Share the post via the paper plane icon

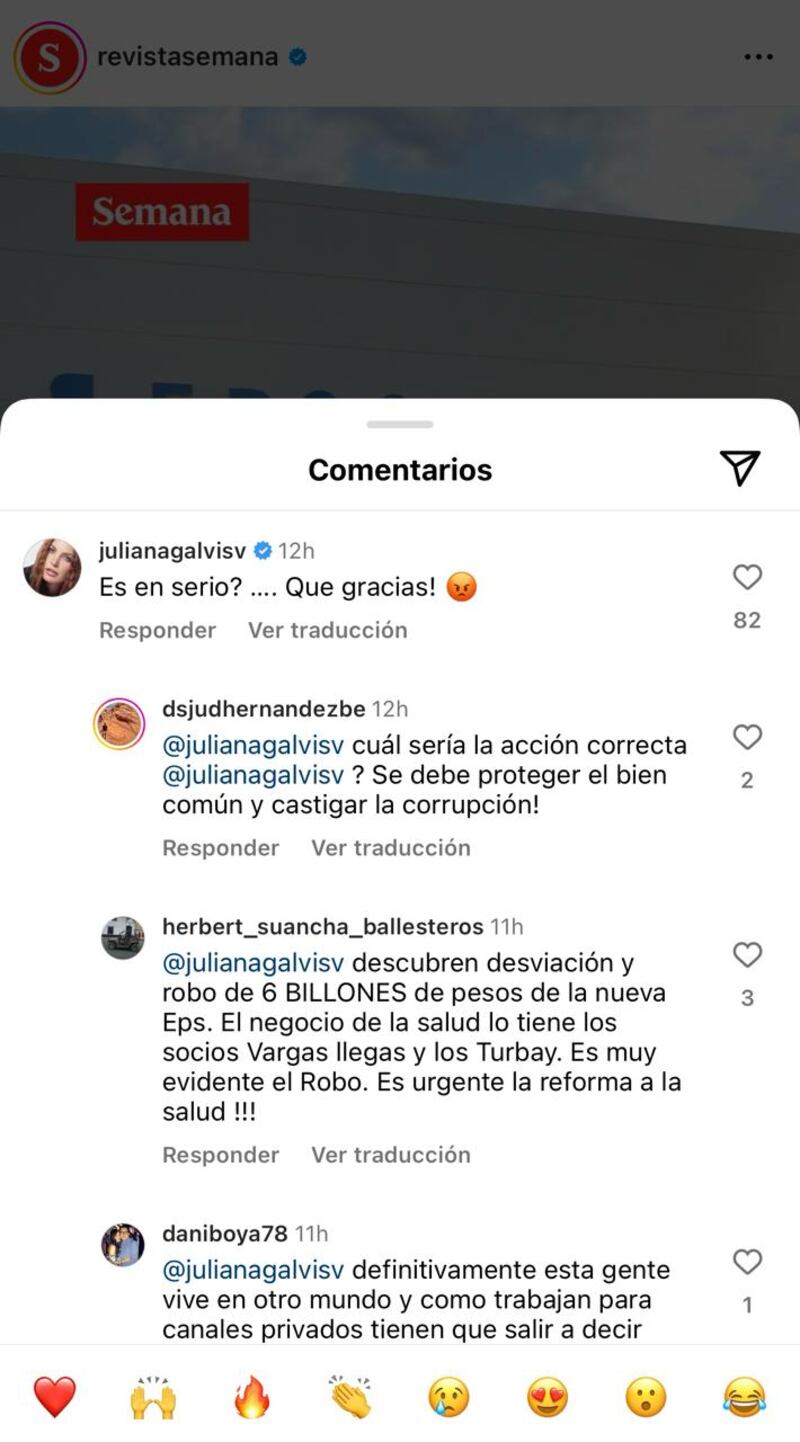coord(740,468)
